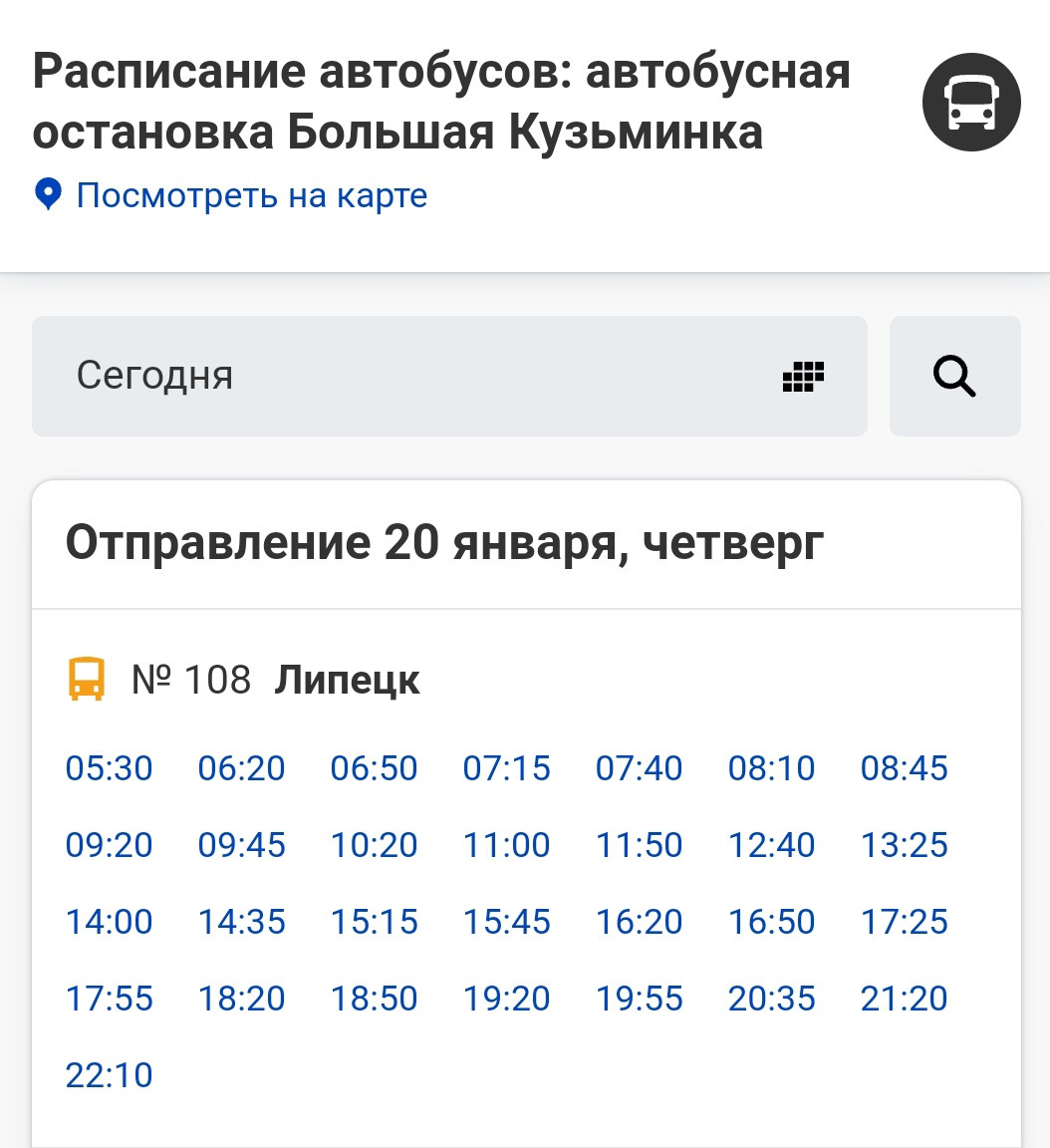Image resolution: width=1050 pixels, height=1148 pixels.
Task: Choose the 16:50 departure
Action: (x=771, y=922)
